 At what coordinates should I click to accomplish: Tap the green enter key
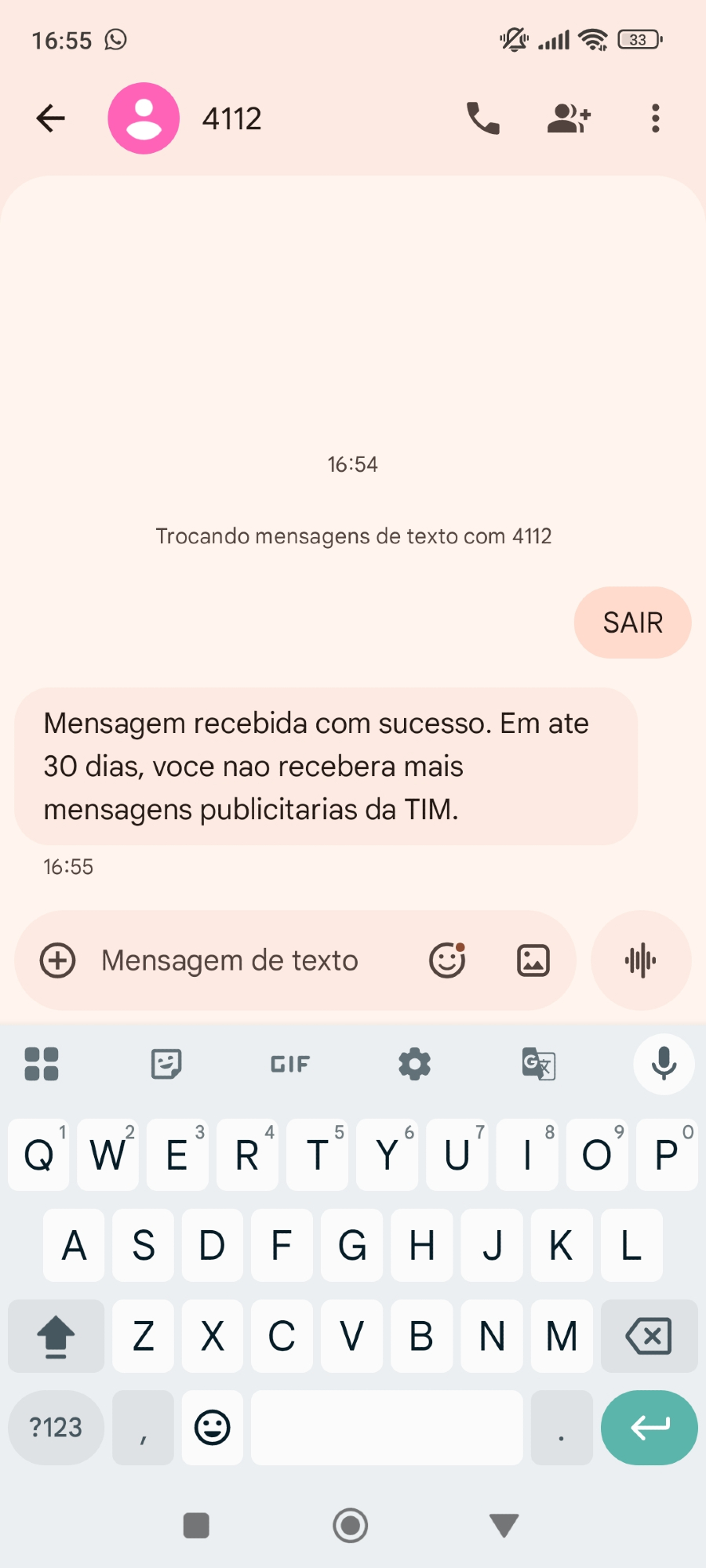649,1428
